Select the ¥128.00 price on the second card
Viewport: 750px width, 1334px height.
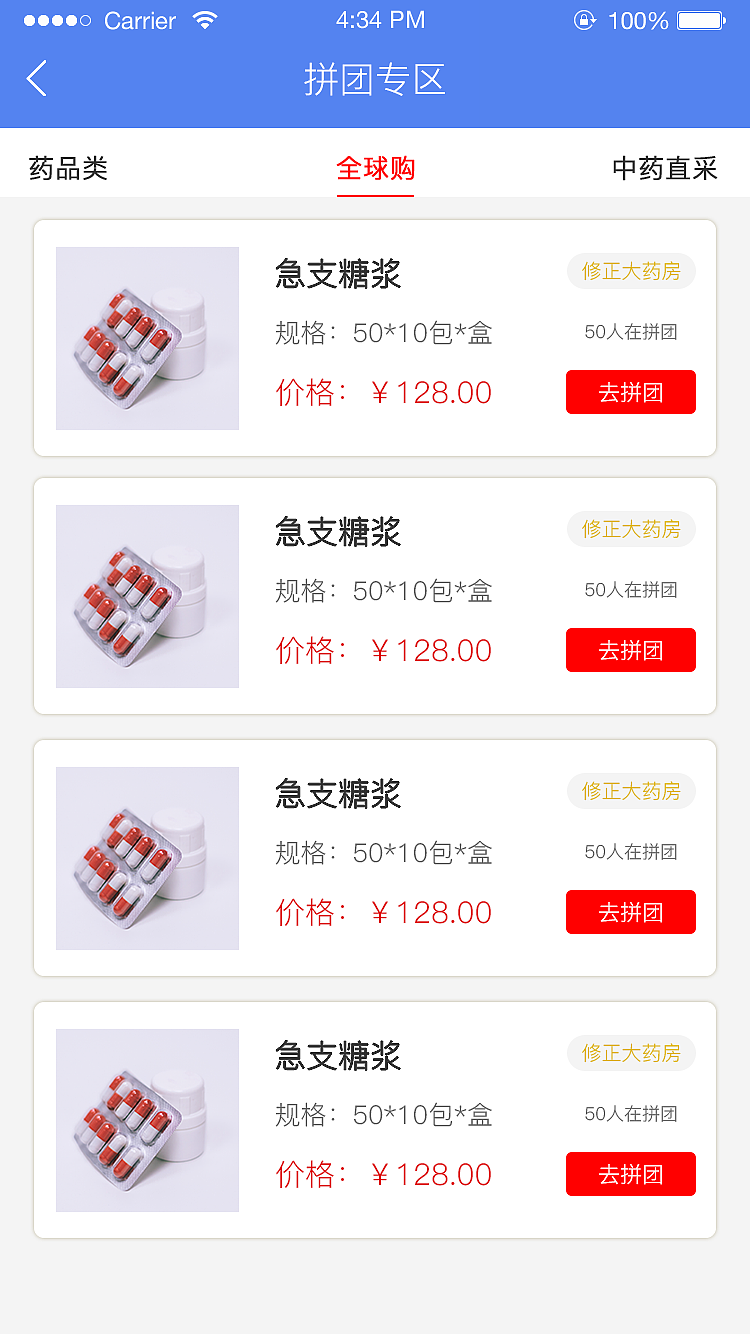click(430, 650)
